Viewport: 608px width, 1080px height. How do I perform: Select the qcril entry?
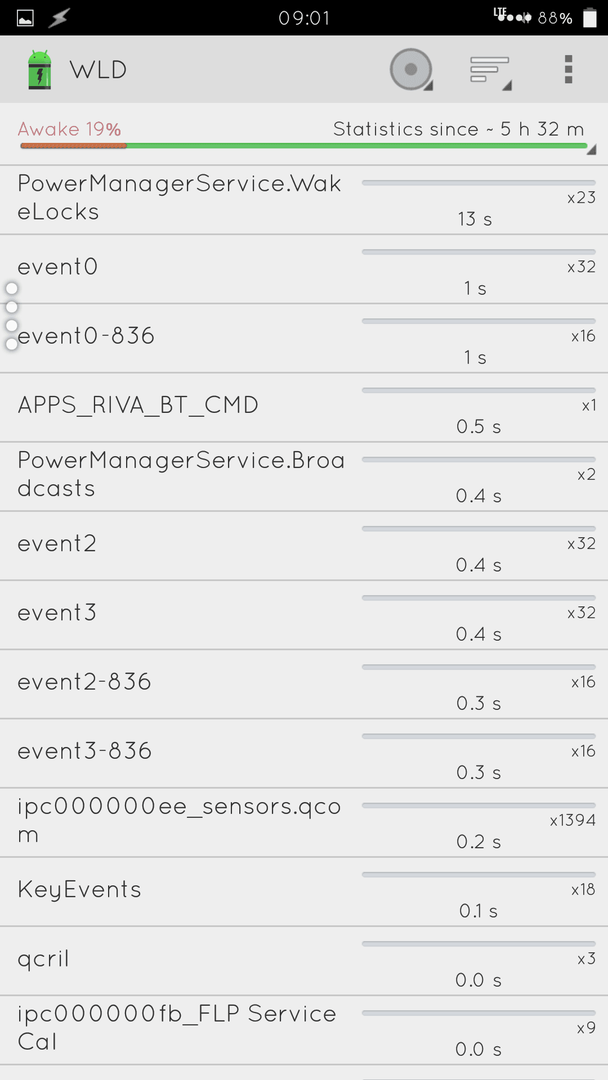(304, 961)
